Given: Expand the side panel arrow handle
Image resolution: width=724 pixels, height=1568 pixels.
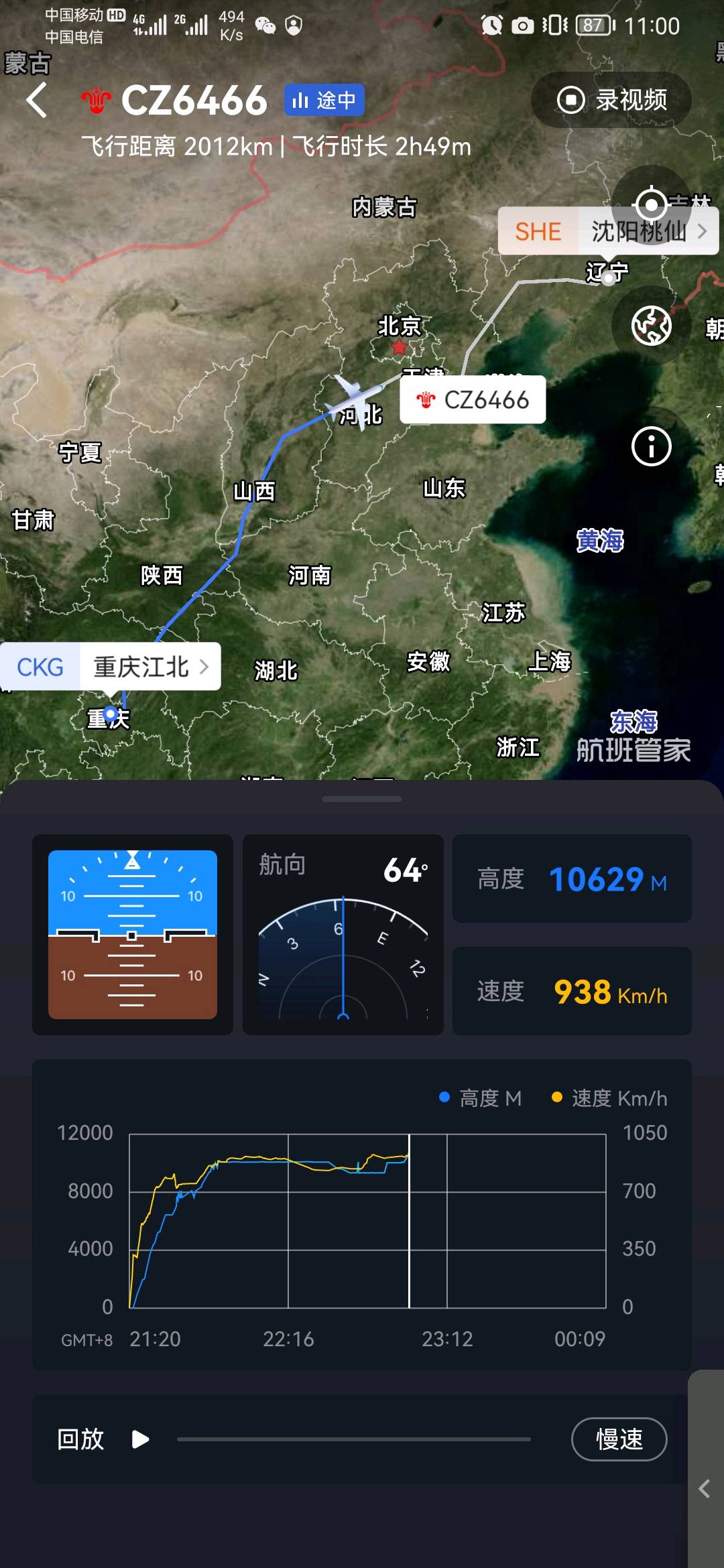Looking at the screenshot, I should (x=705, y=1489).
